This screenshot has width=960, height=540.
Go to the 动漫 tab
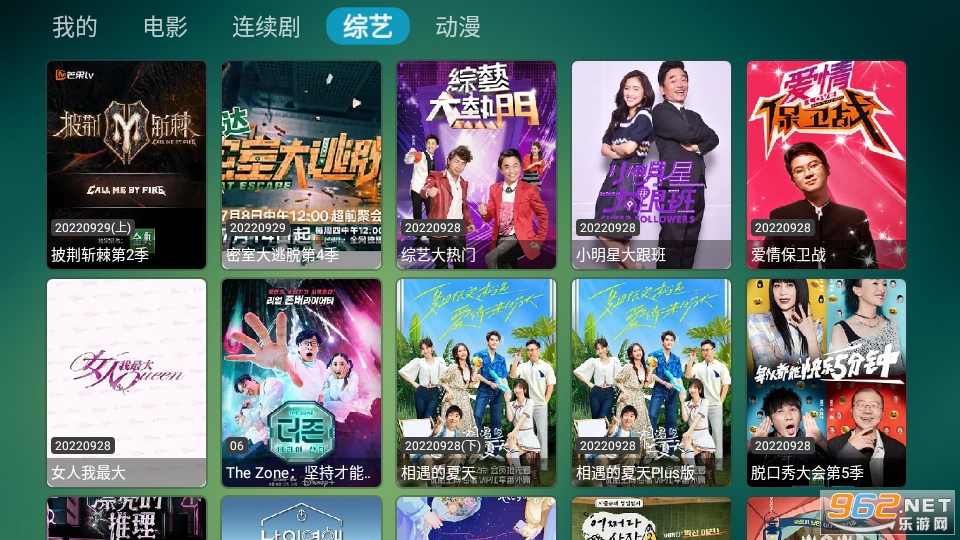tap(458, 27)
